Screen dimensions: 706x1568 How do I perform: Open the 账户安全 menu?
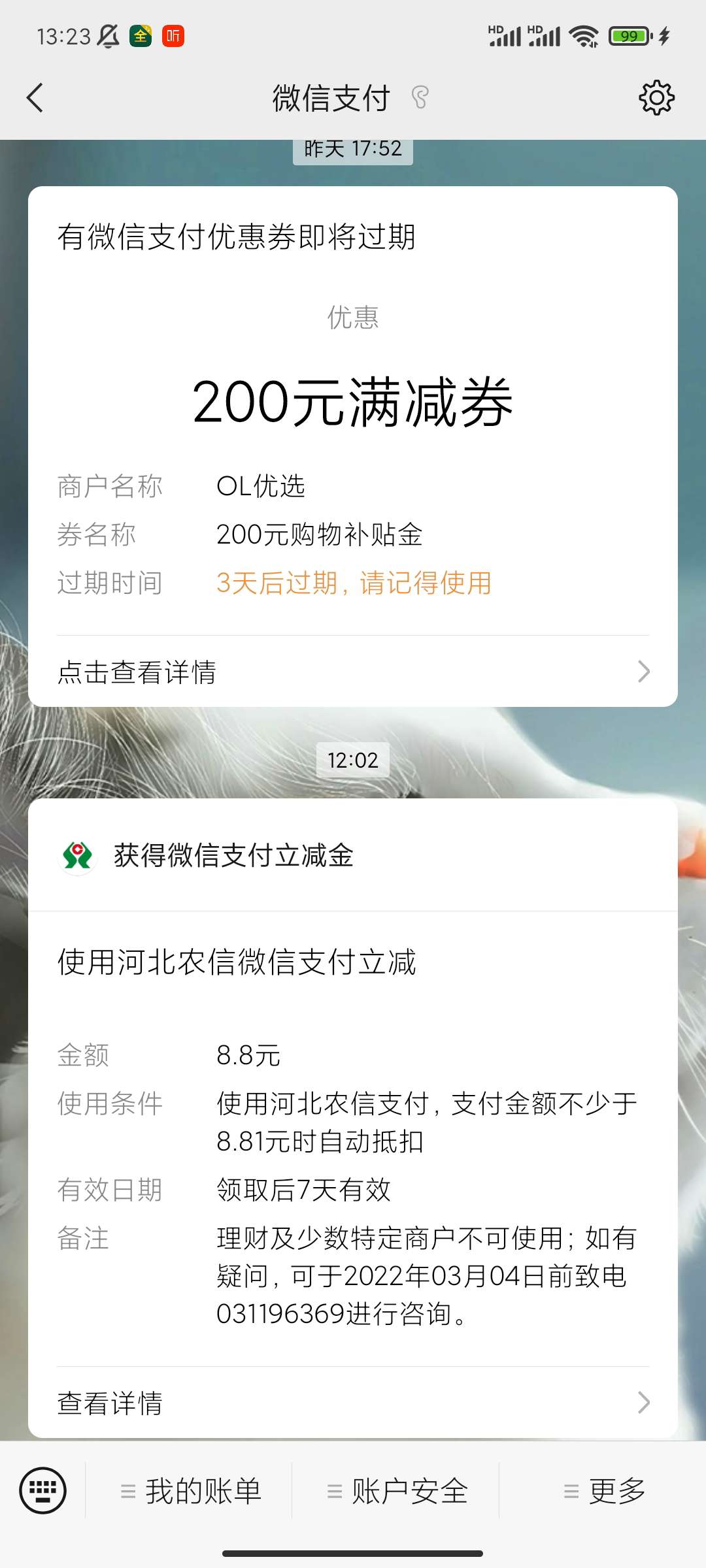pos(396,1491)
